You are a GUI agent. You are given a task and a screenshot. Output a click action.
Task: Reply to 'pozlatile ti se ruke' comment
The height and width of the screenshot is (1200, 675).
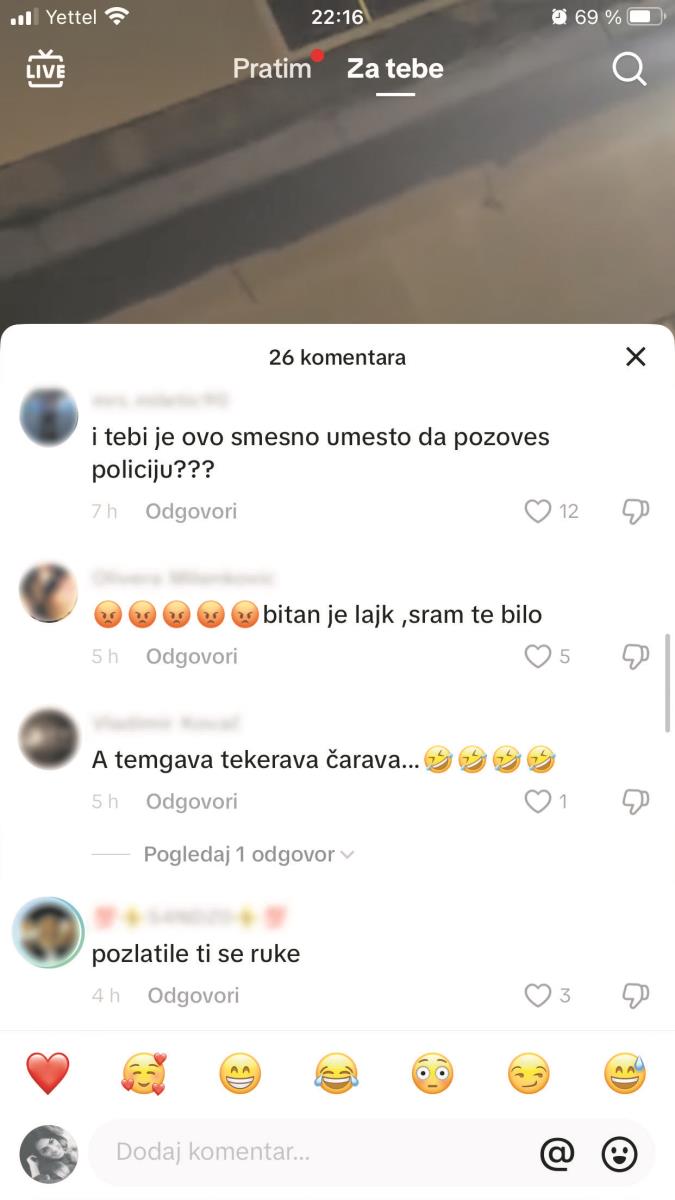tap(193, 995)
